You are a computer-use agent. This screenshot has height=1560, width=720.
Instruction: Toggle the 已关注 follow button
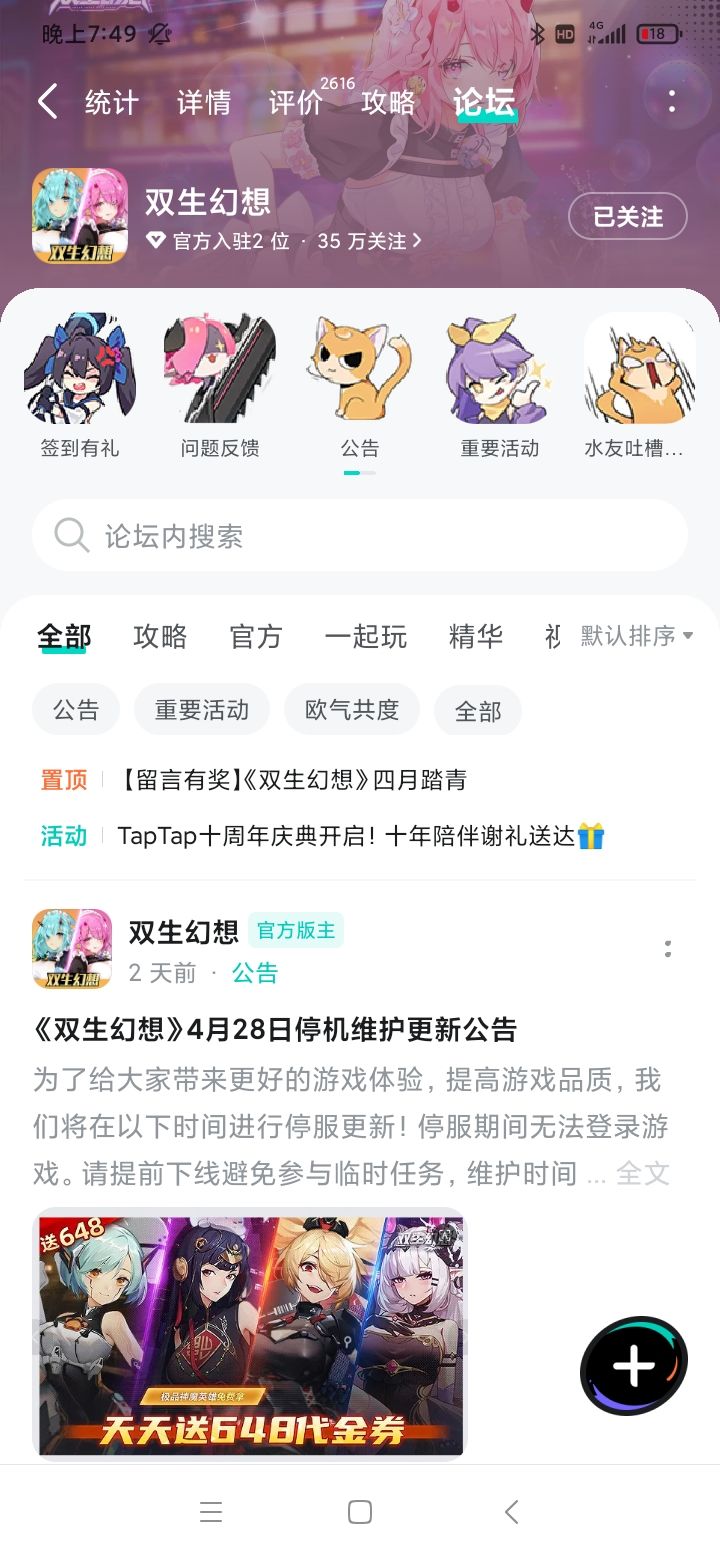coord(627,216)
